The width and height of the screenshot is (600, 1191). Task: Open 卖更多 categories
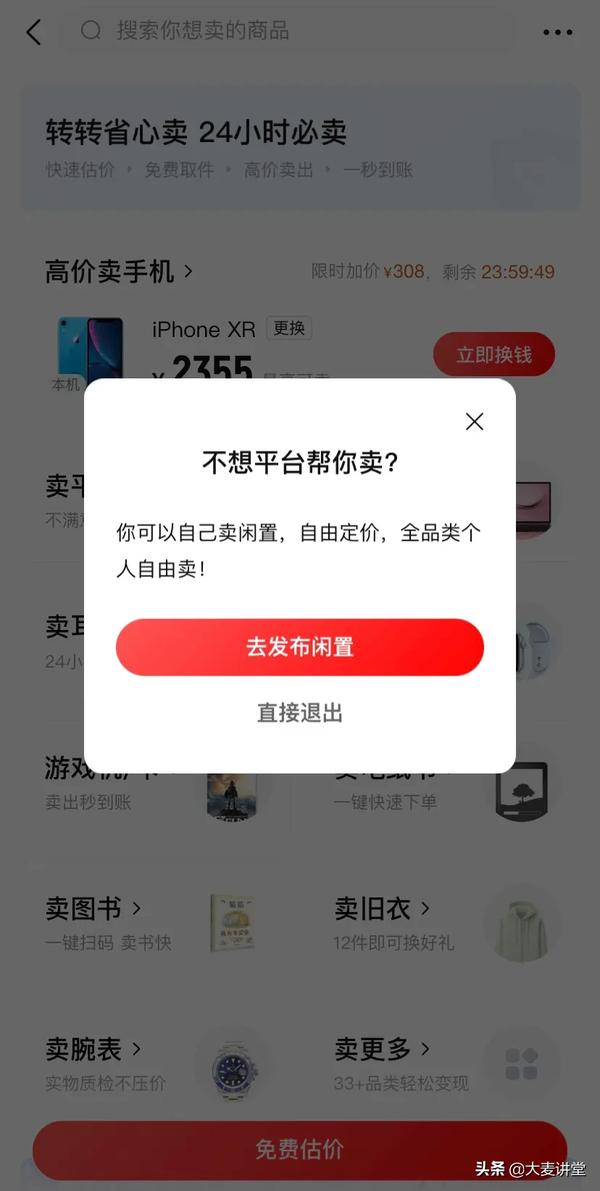coord(382,1049)
